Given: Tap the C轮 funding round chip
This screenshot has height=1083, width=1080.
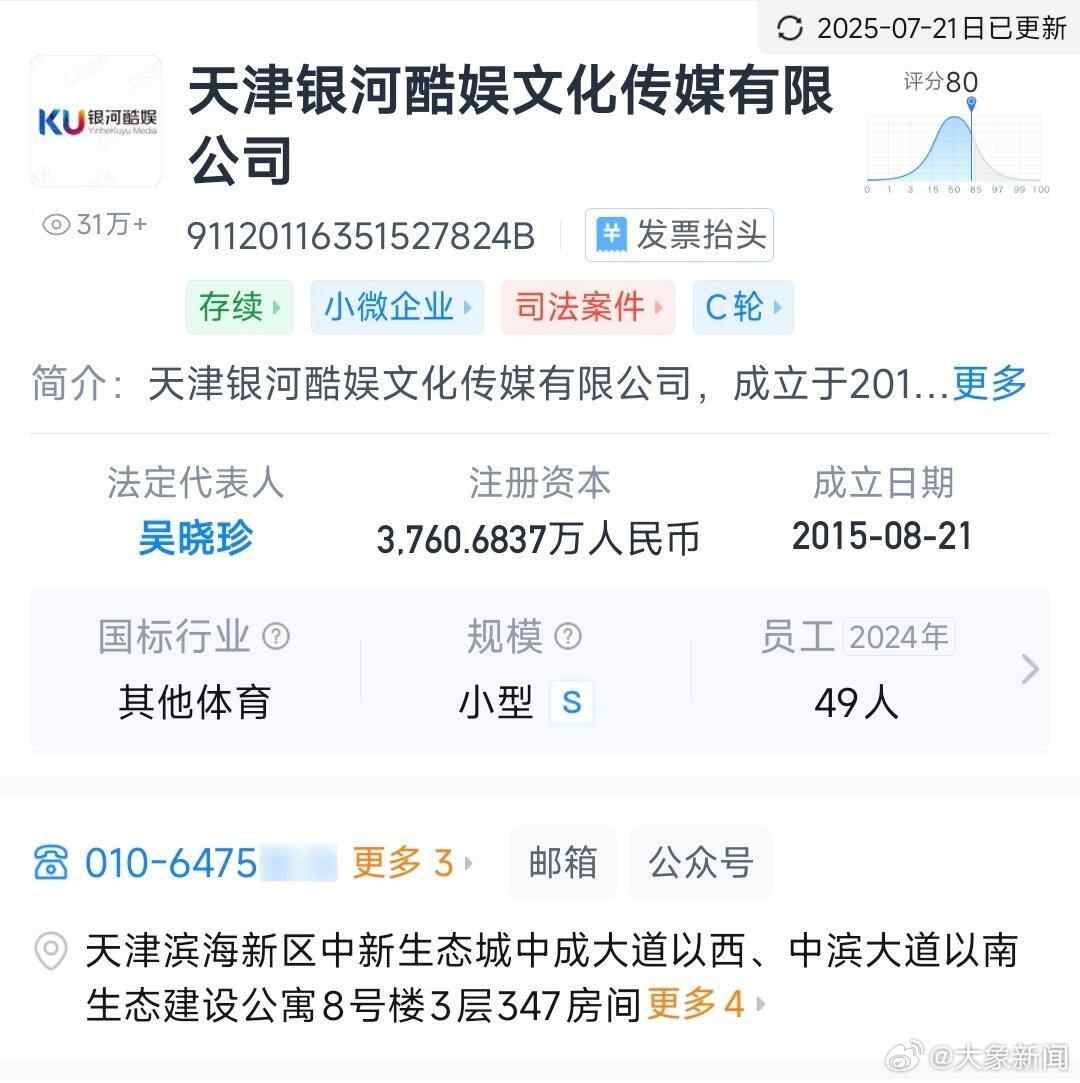Looking at the screenshot, I should 742,307.
